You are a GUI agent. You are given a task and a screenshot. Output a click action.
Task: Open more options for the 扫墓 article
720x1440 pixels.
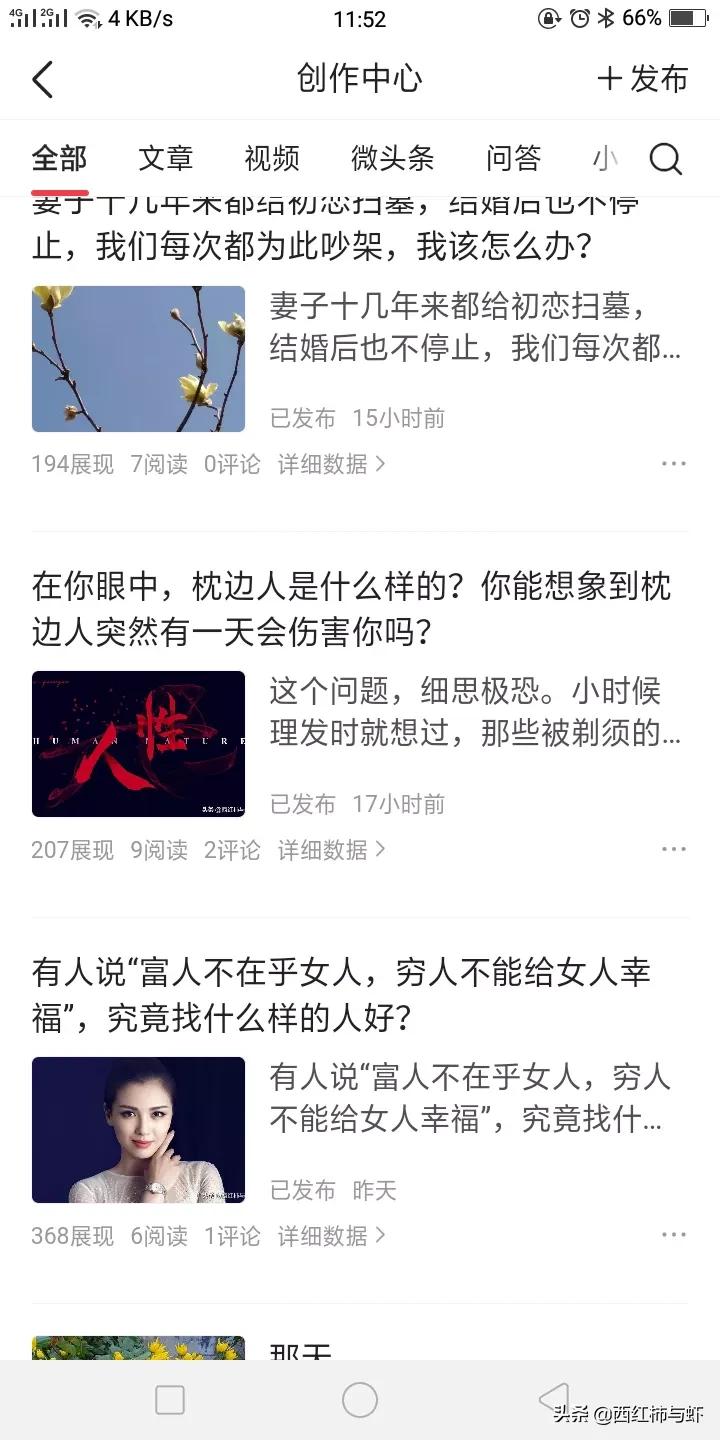click(x=675, y=463)
